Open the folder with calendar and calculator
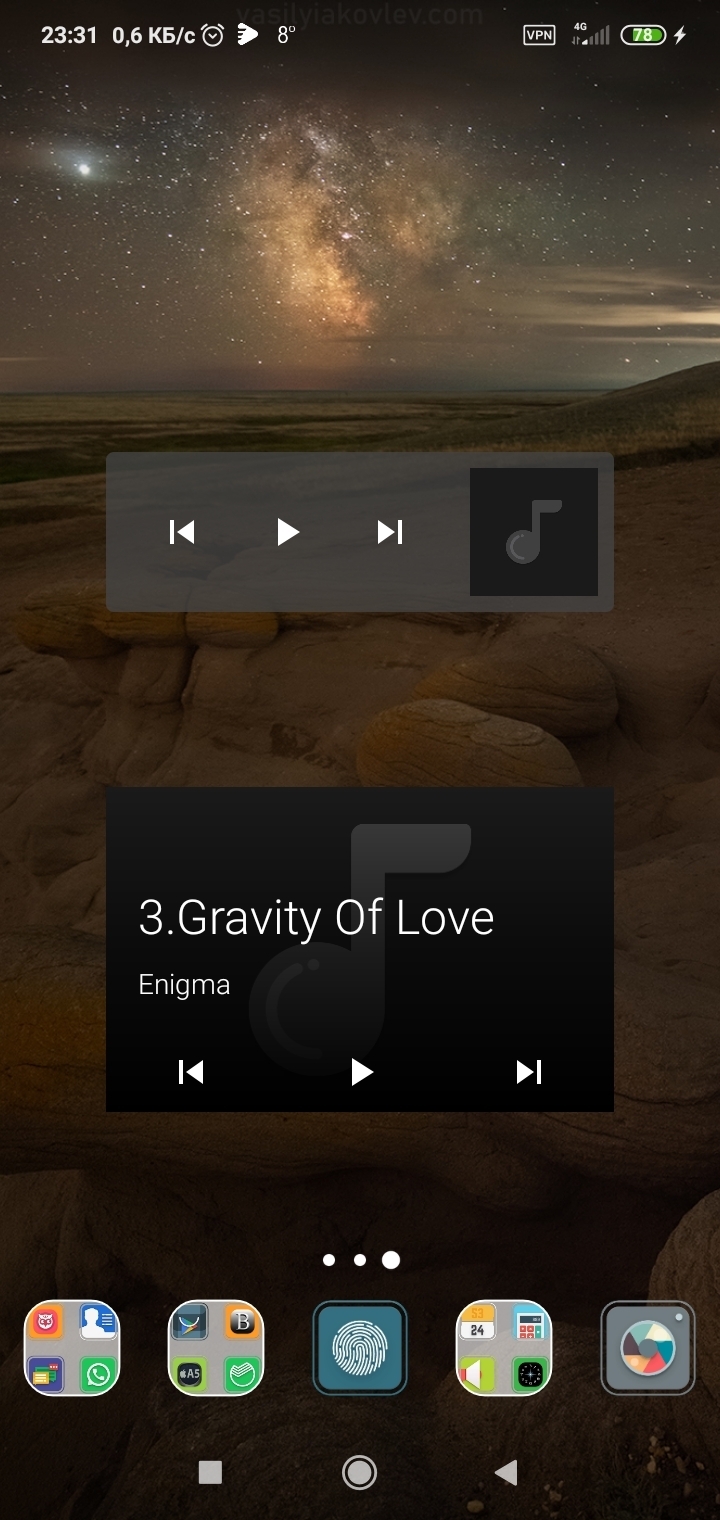This screenshot has width=720, height=1520. (x=504, y=1348)
